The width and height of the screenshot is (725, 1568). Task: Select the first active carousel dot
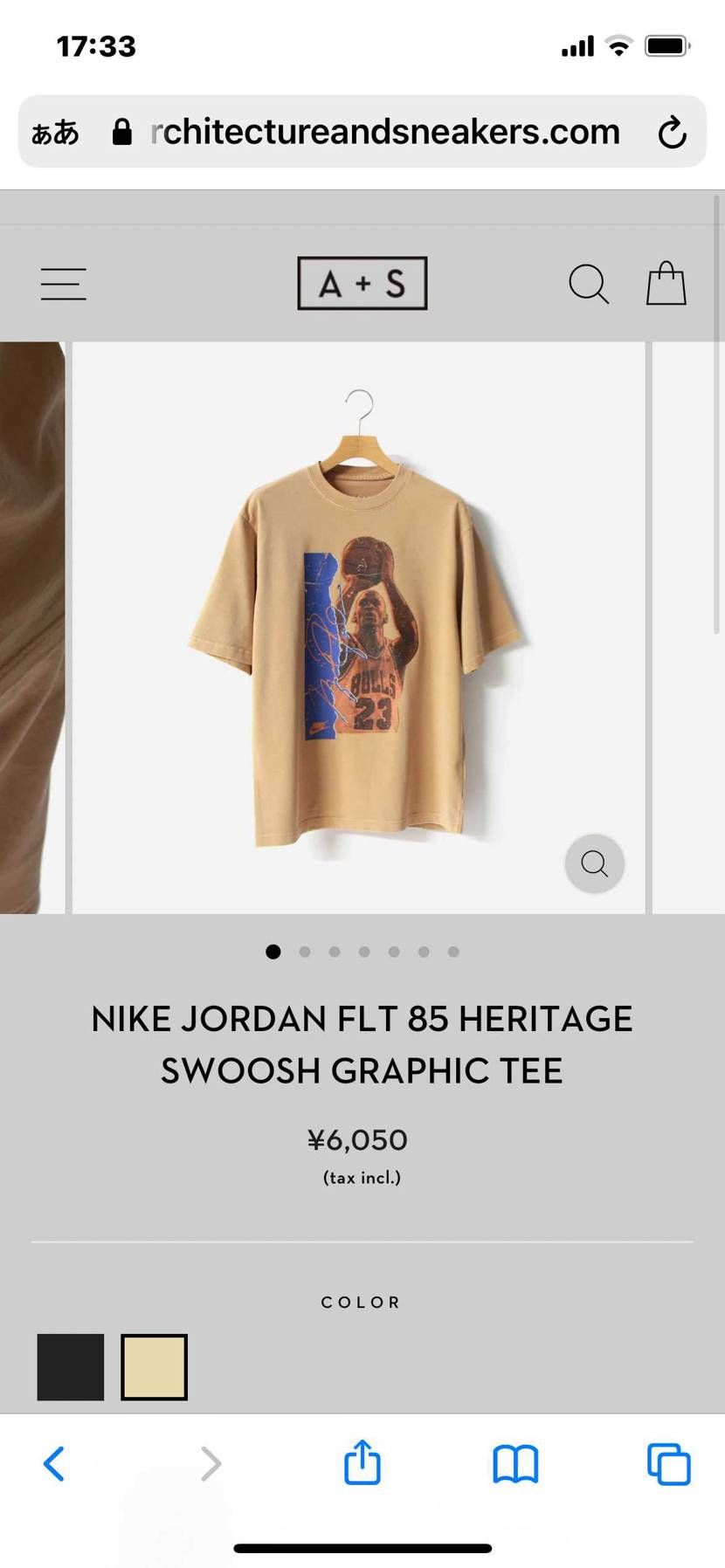pos(273,952)
